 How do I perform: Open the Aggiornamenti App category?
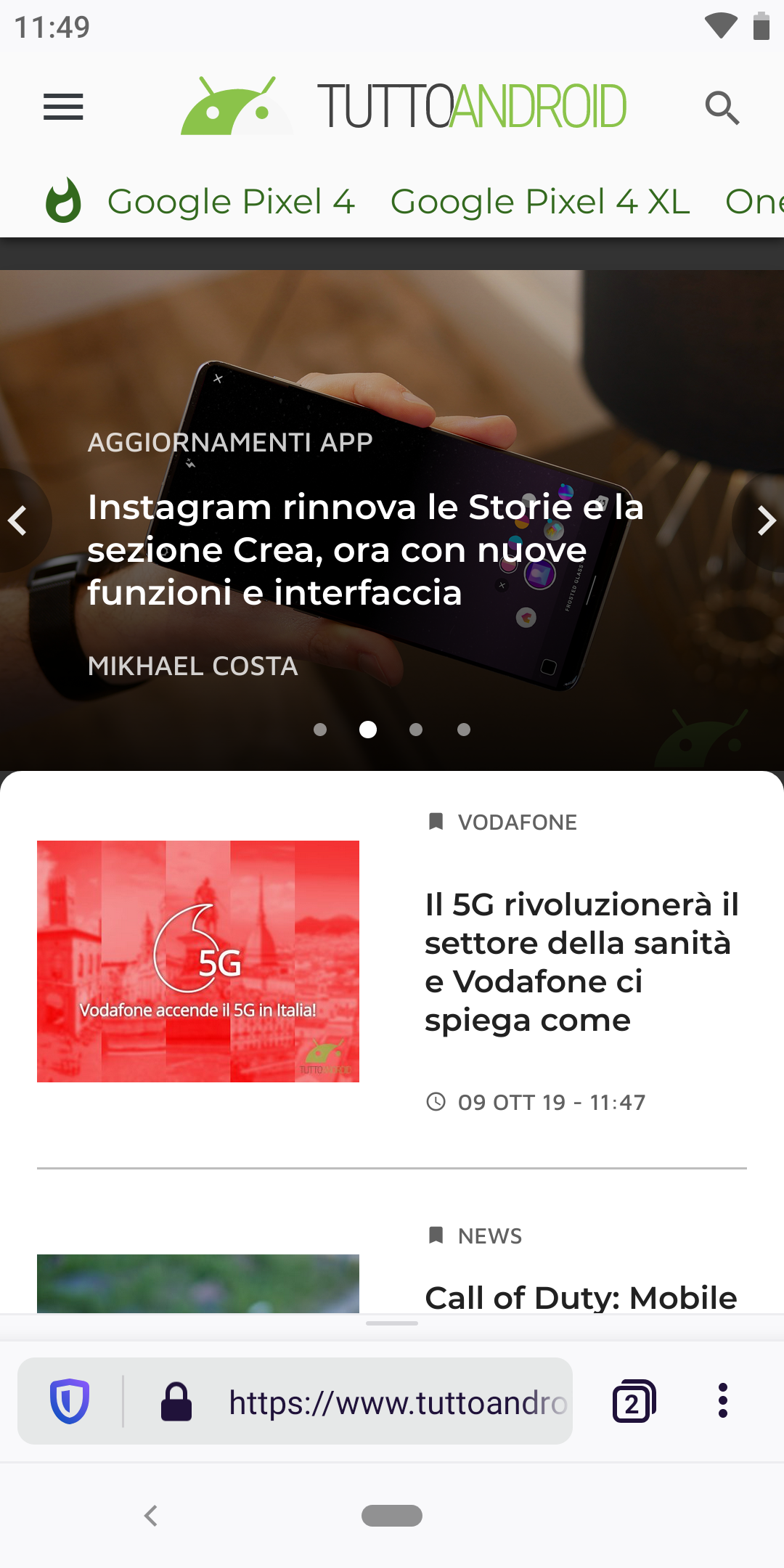coord(230,442)
